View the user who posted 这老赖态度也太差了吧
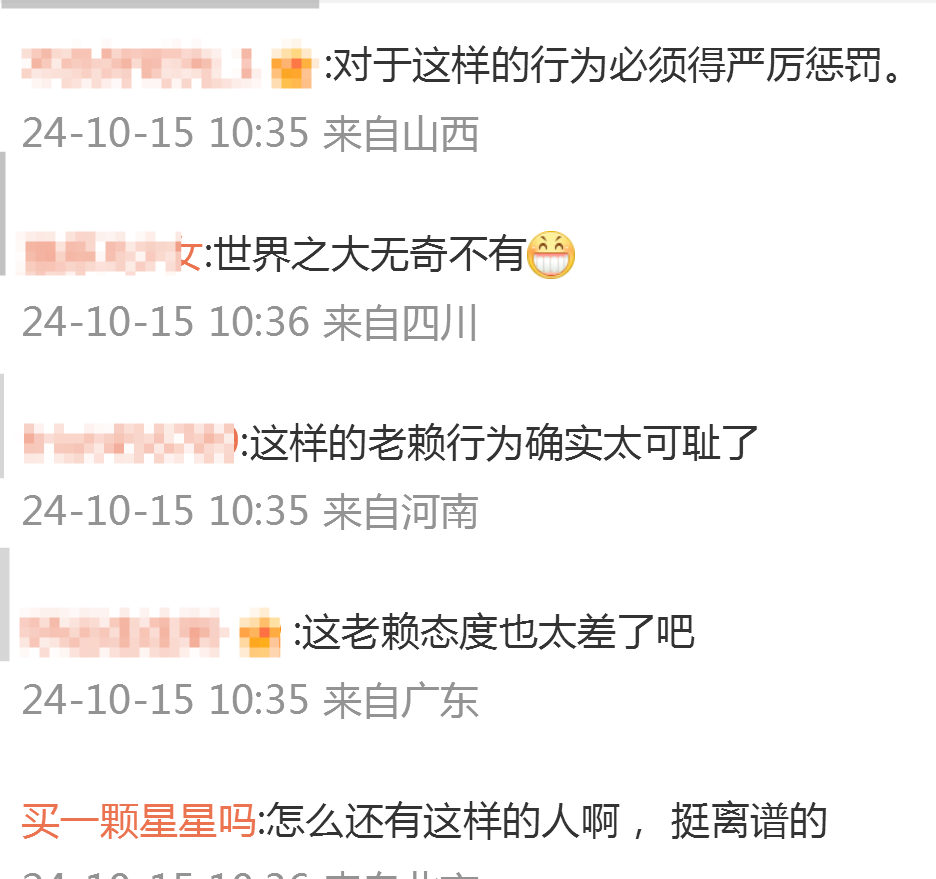 [x=120, y=633]
